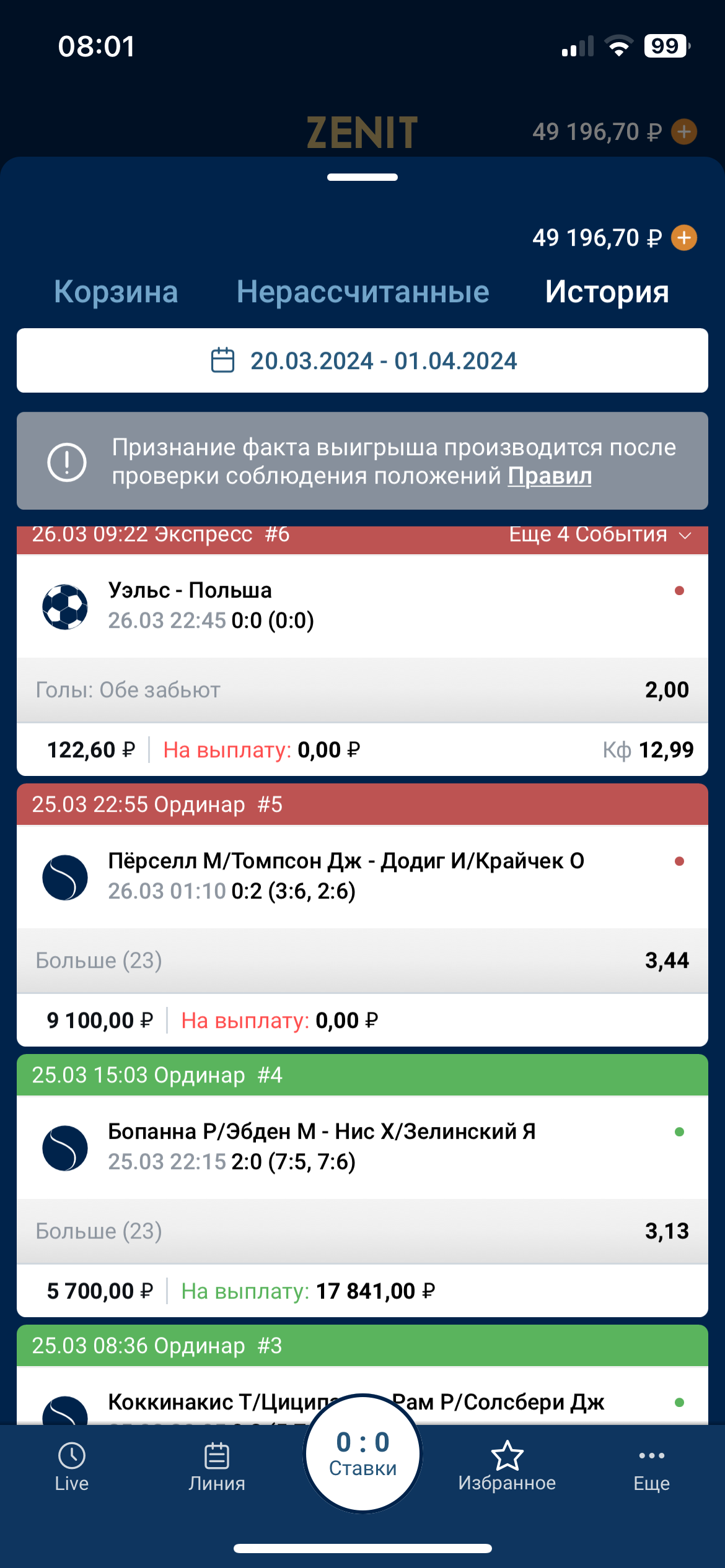The width and height of the screenshot is (725, 1568).
Task: Open the Правил link
Action: coord(550,476)
